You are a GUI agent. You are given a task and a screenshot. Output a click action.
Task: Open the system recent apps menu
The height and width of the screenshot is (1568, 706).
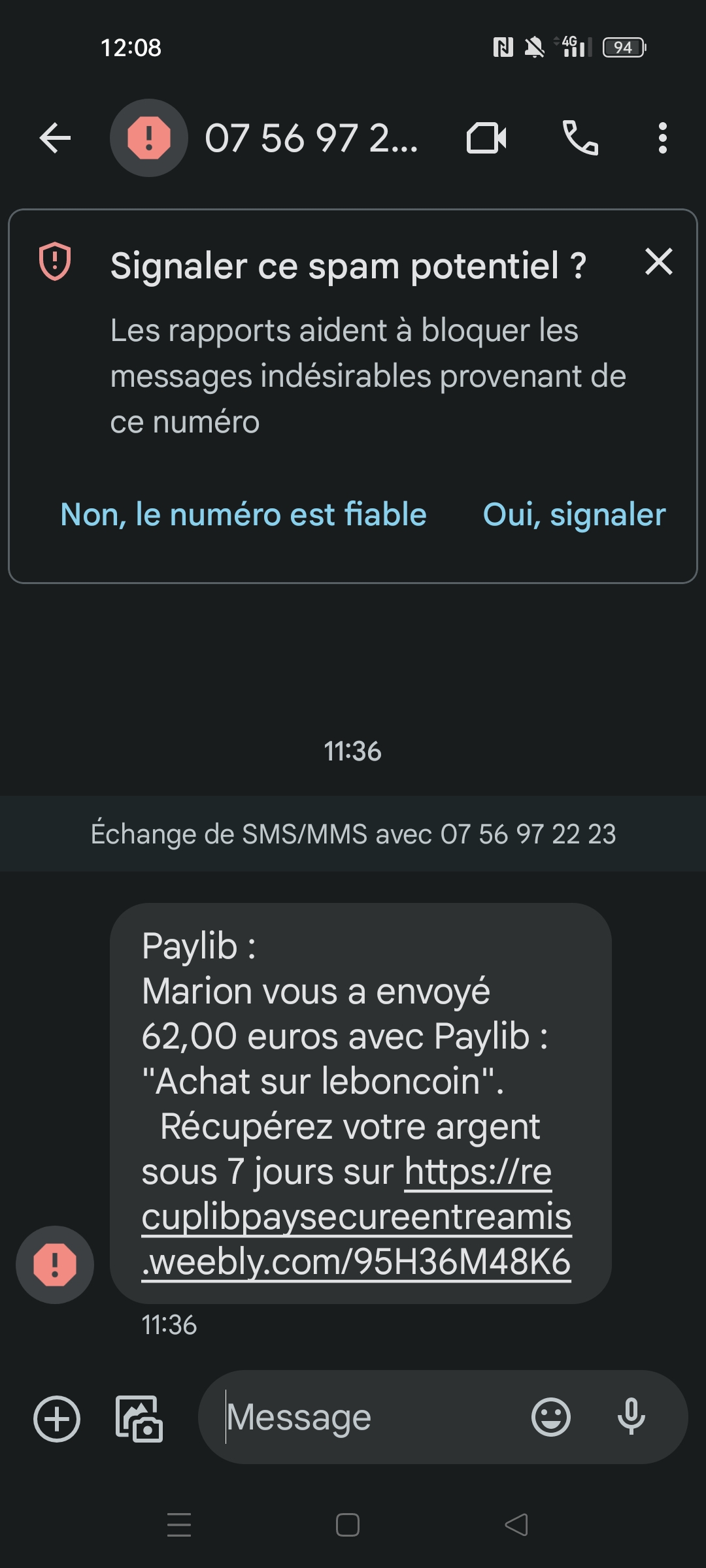pos(179,1526)
